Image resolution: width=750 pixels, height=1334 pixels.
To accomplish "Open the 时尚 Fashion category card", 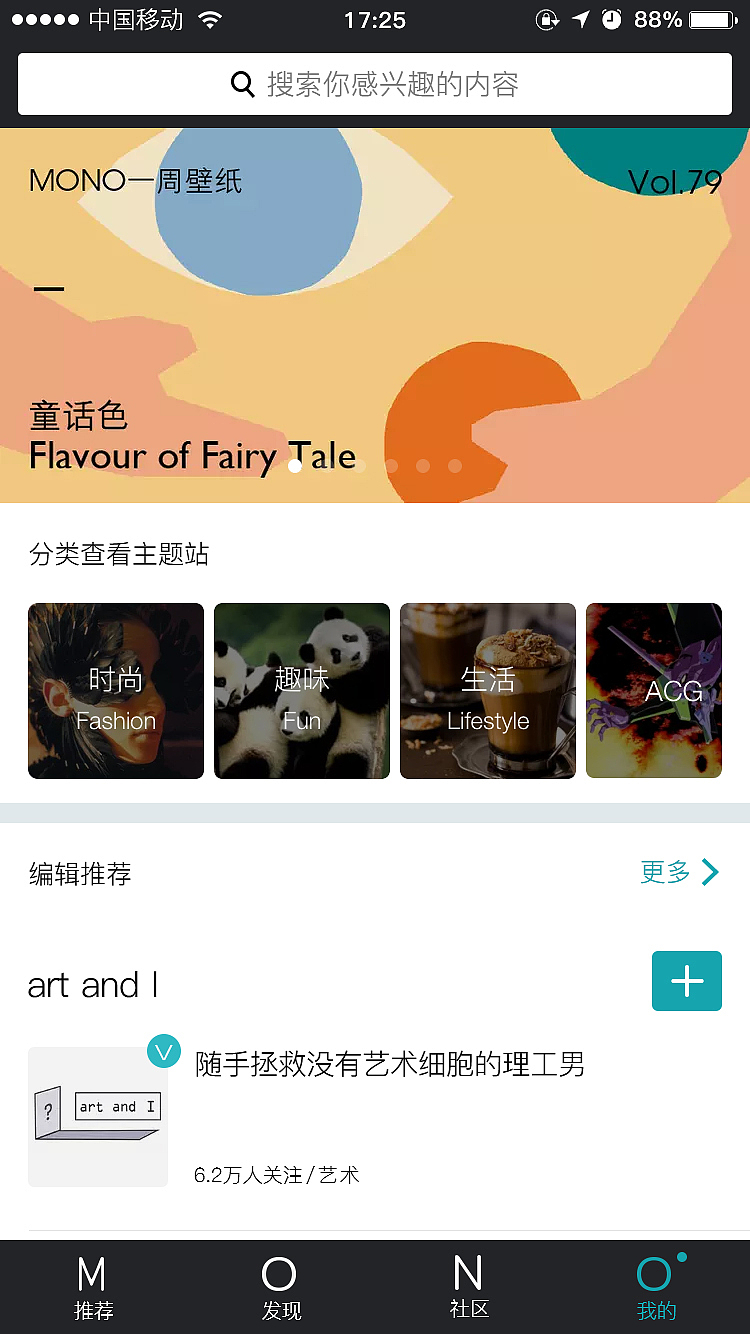I will tap(115, 691).
